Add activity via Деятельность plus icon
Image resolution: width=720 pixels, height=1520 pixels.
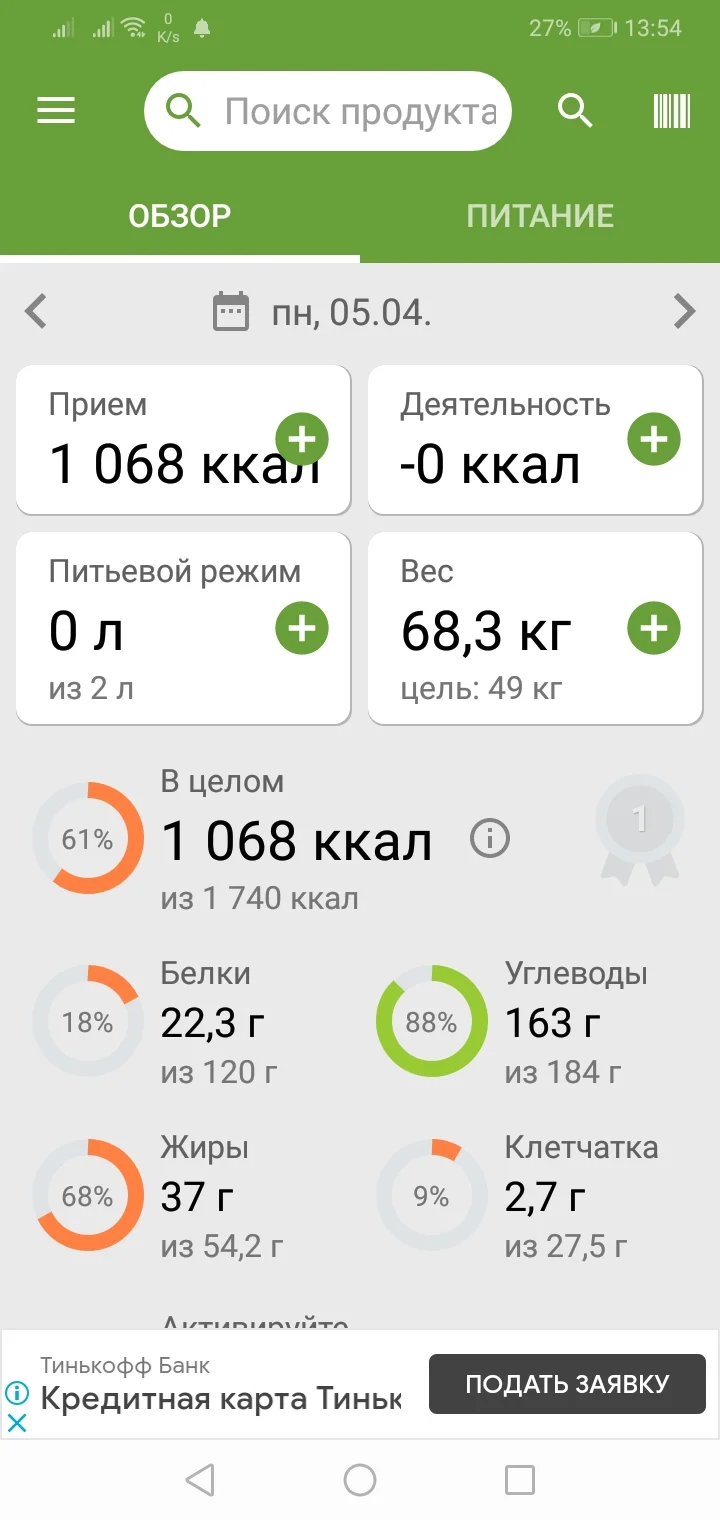pyautogui.click(x=653, y=439)
